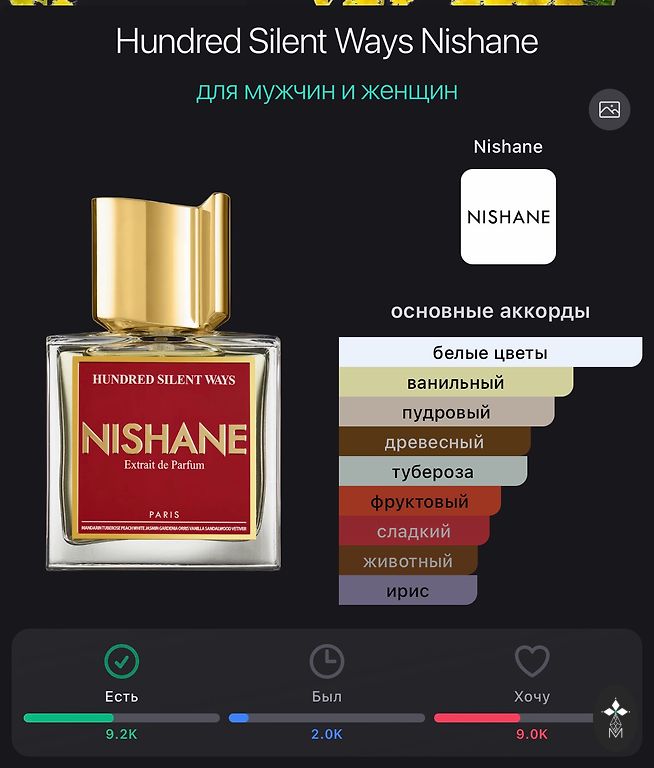The width and height of the screenshot is (654, 768).
Task: Open the photo gallery icon
Action: (609, 110)
